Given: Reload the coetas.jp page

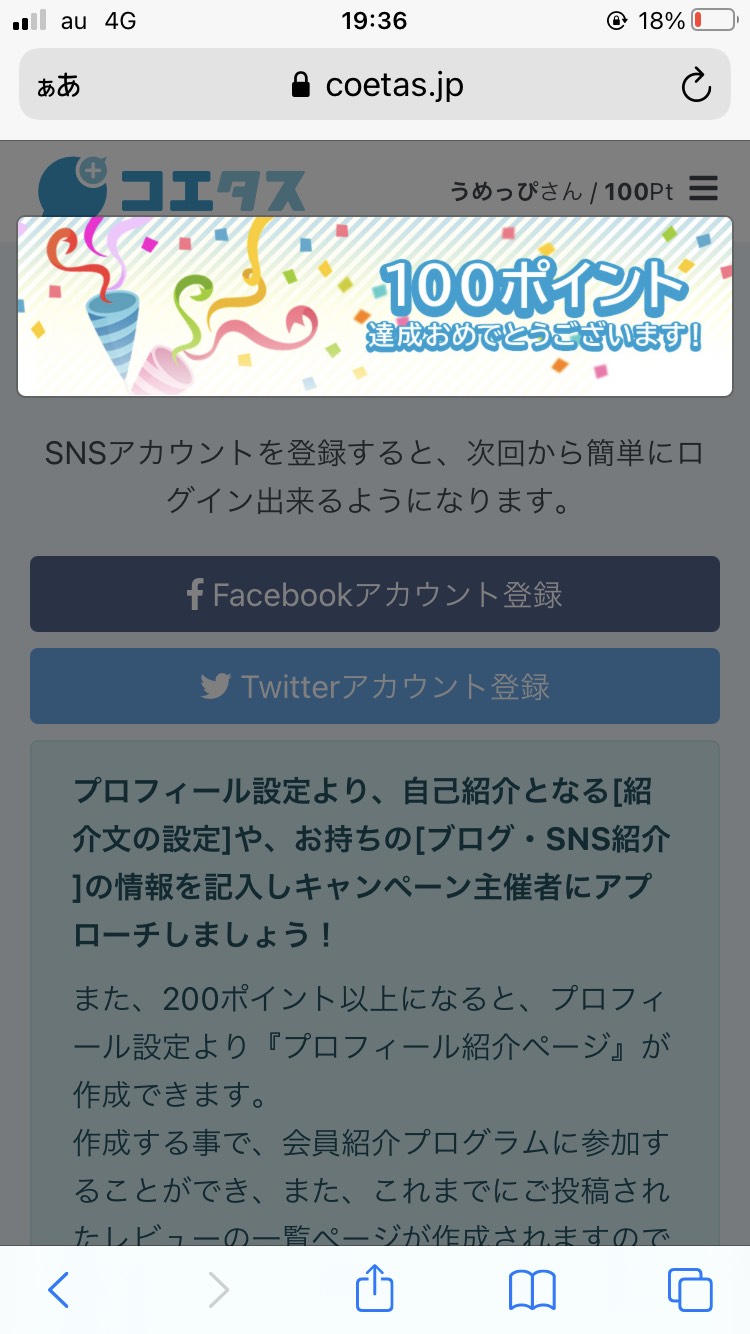Looking at the screenshot, I should (696, 86).
